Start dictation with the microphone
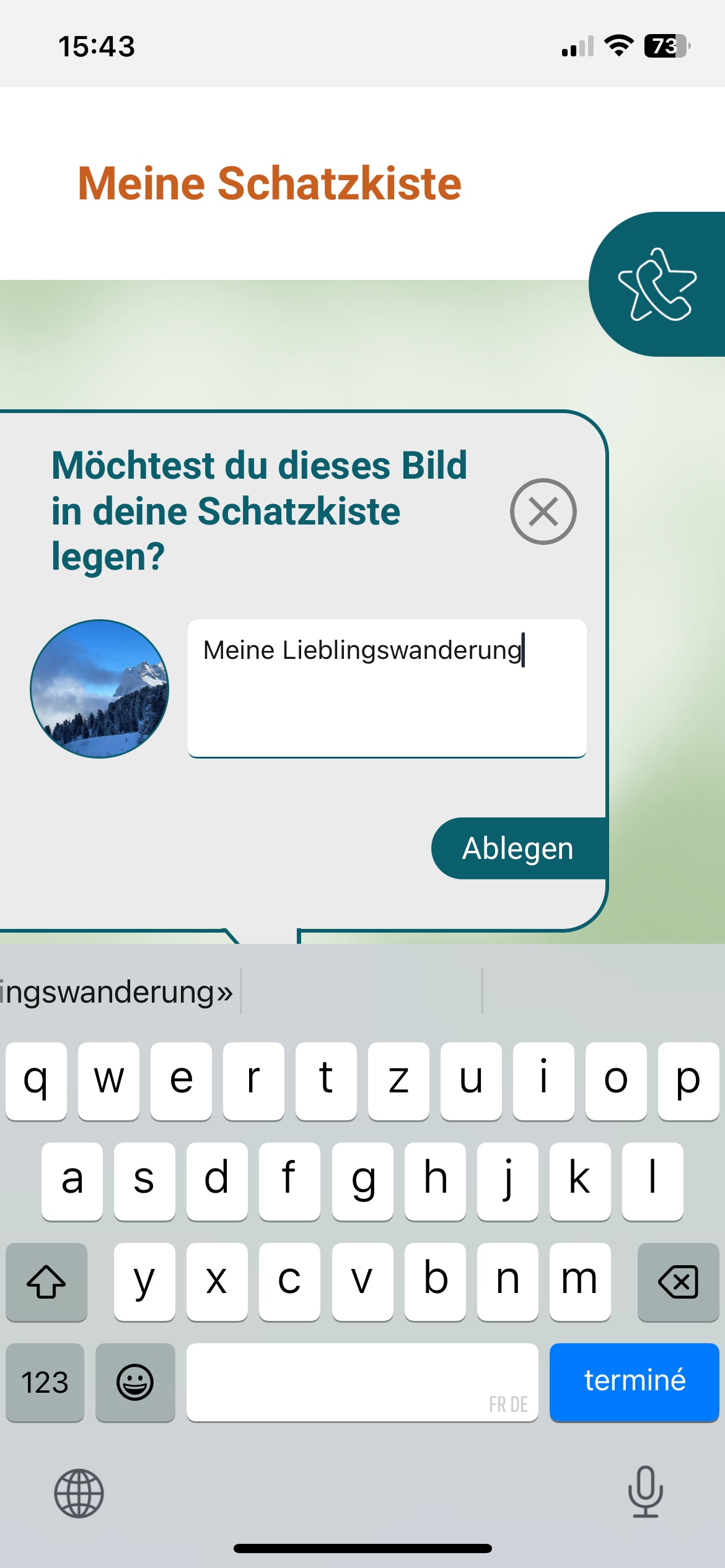This screenshot has width=725, height=1568. coord(646,1492)
